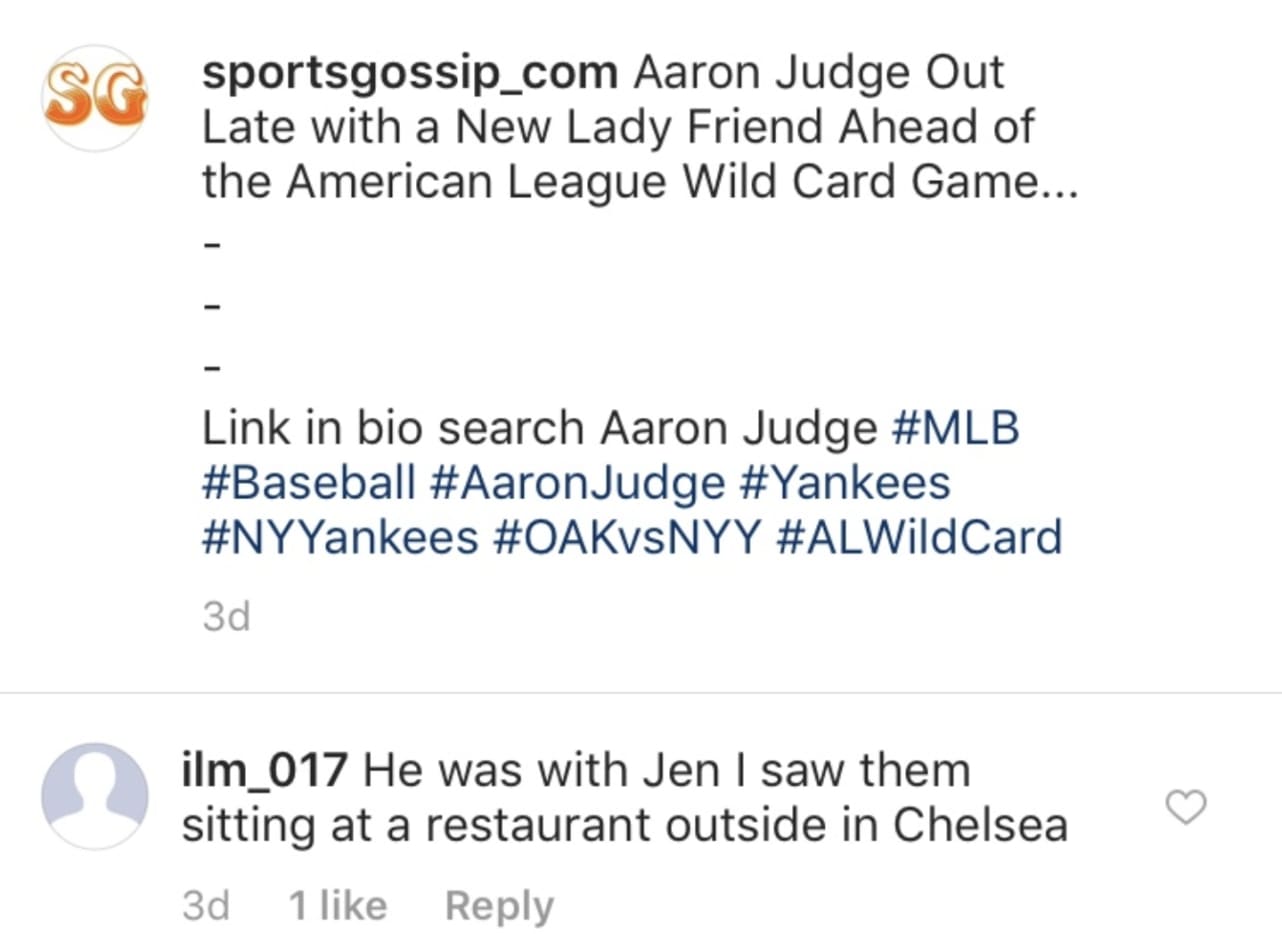Visit the ilm_017 username link

(264, 771)
